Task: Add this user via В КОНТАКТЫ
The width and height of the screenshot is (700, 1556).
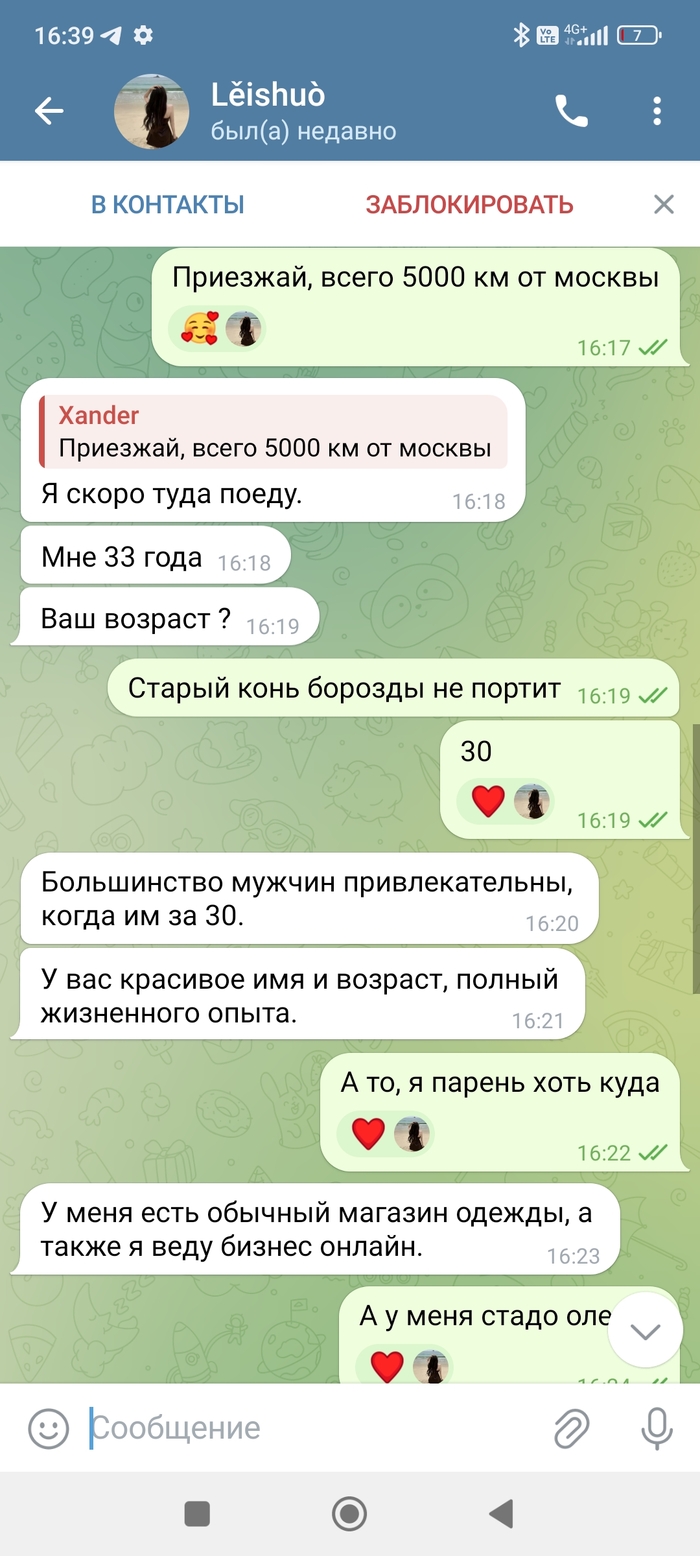Action: coord(167,205)
